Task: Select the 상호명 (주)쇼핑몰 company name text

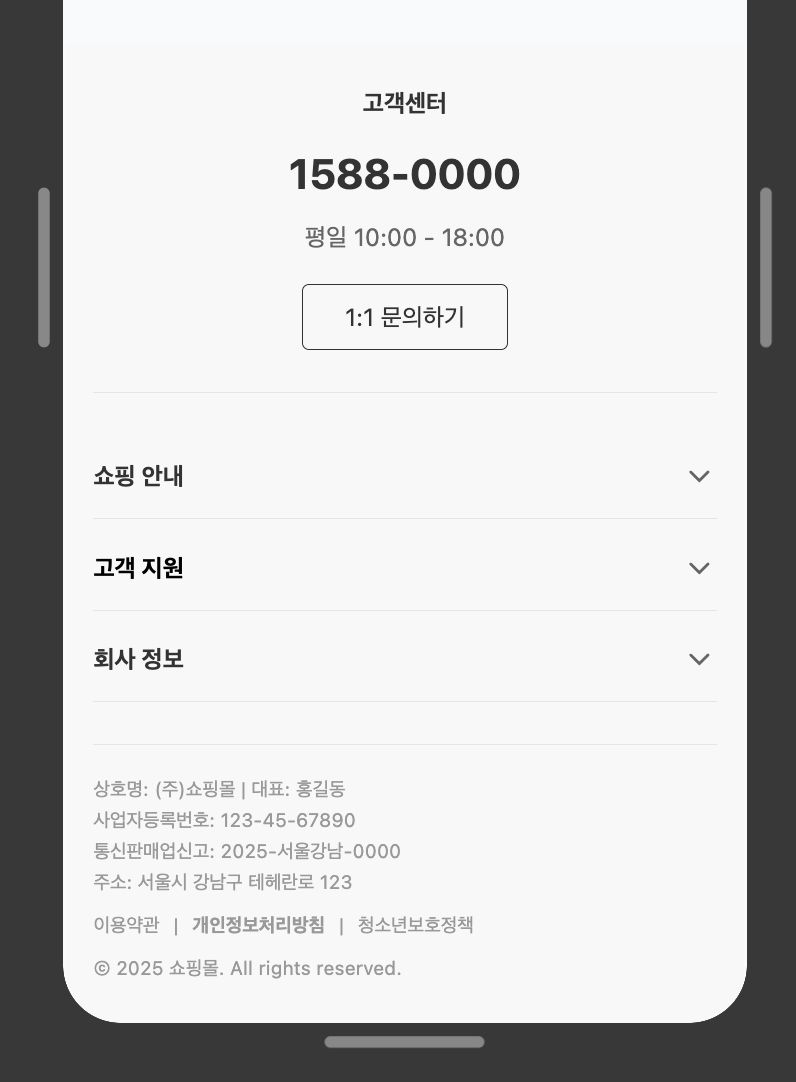Action: click(x=219, y=789)
